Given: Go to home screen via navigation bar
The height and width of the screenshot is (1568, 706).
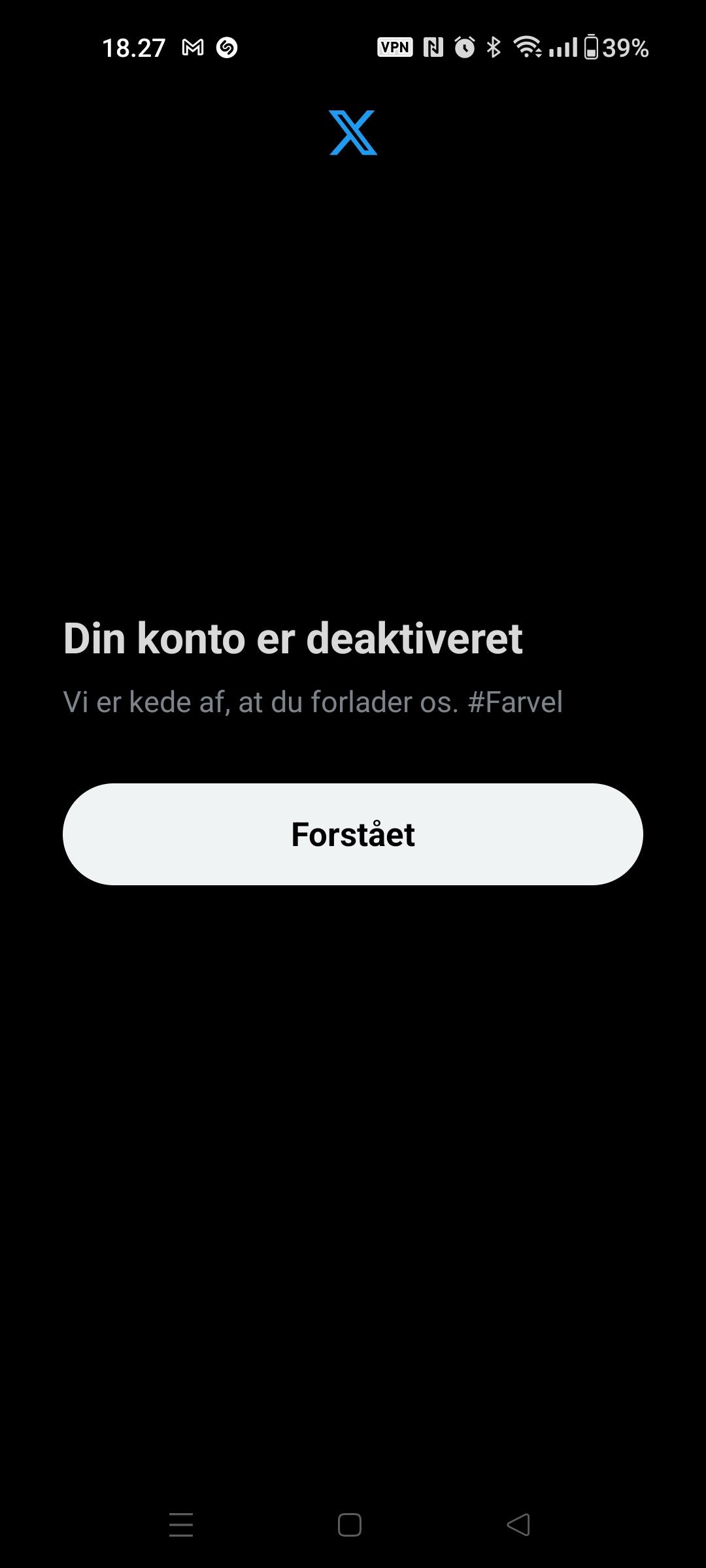Looking at the screenshot, I should pos(350,1525).
